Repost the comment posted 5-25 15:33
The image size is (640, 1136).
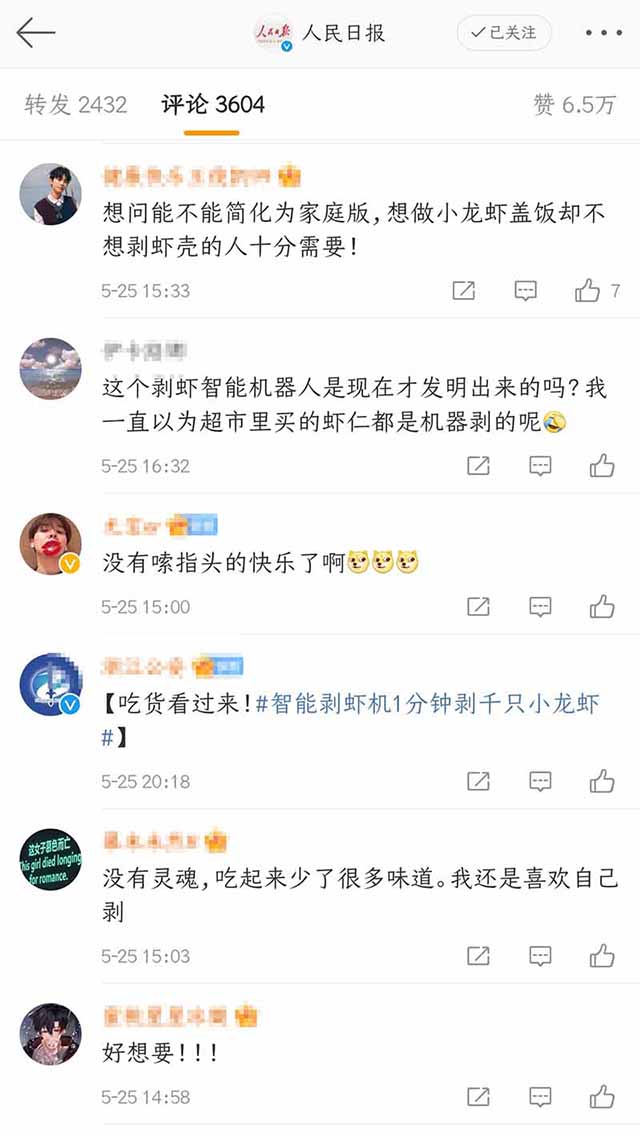(x=464, y=291)
